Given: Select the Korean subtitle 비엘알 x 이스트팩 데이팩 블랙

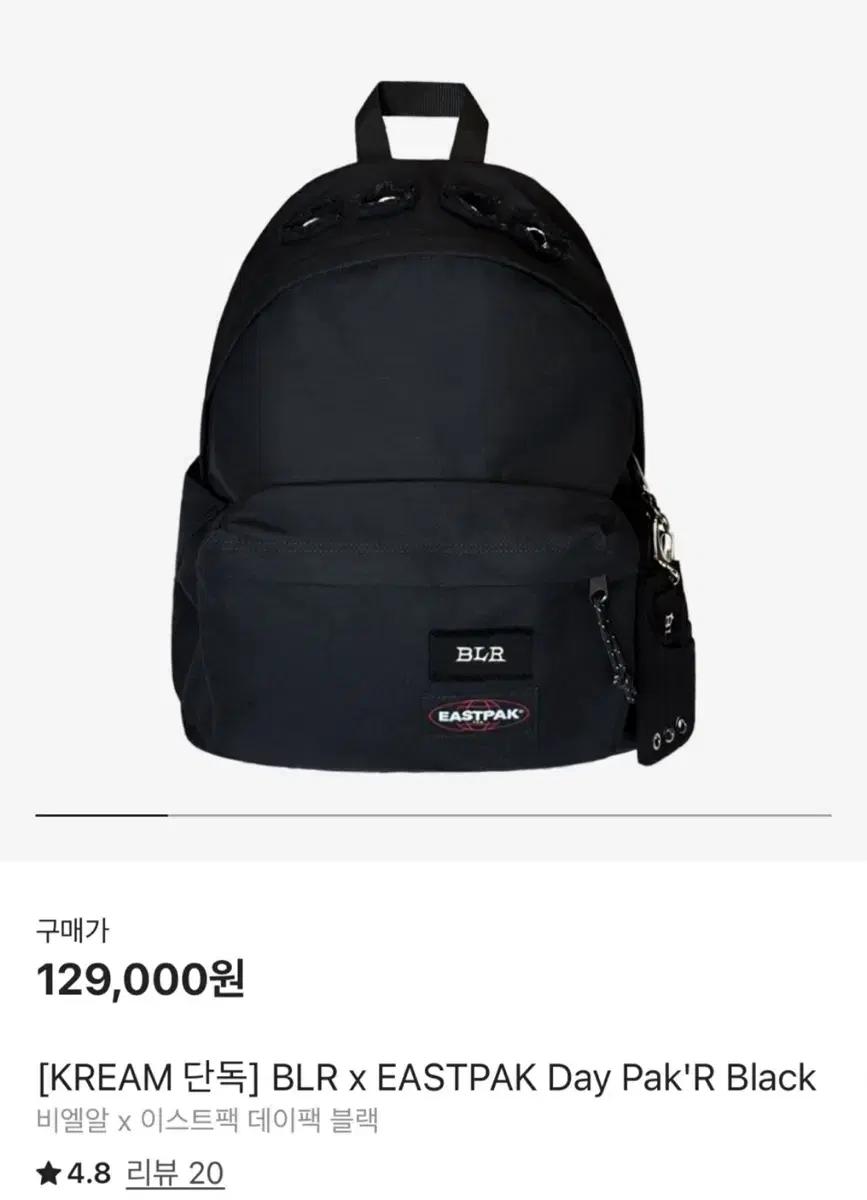Looking at the screenshot, I should 202,1121.
